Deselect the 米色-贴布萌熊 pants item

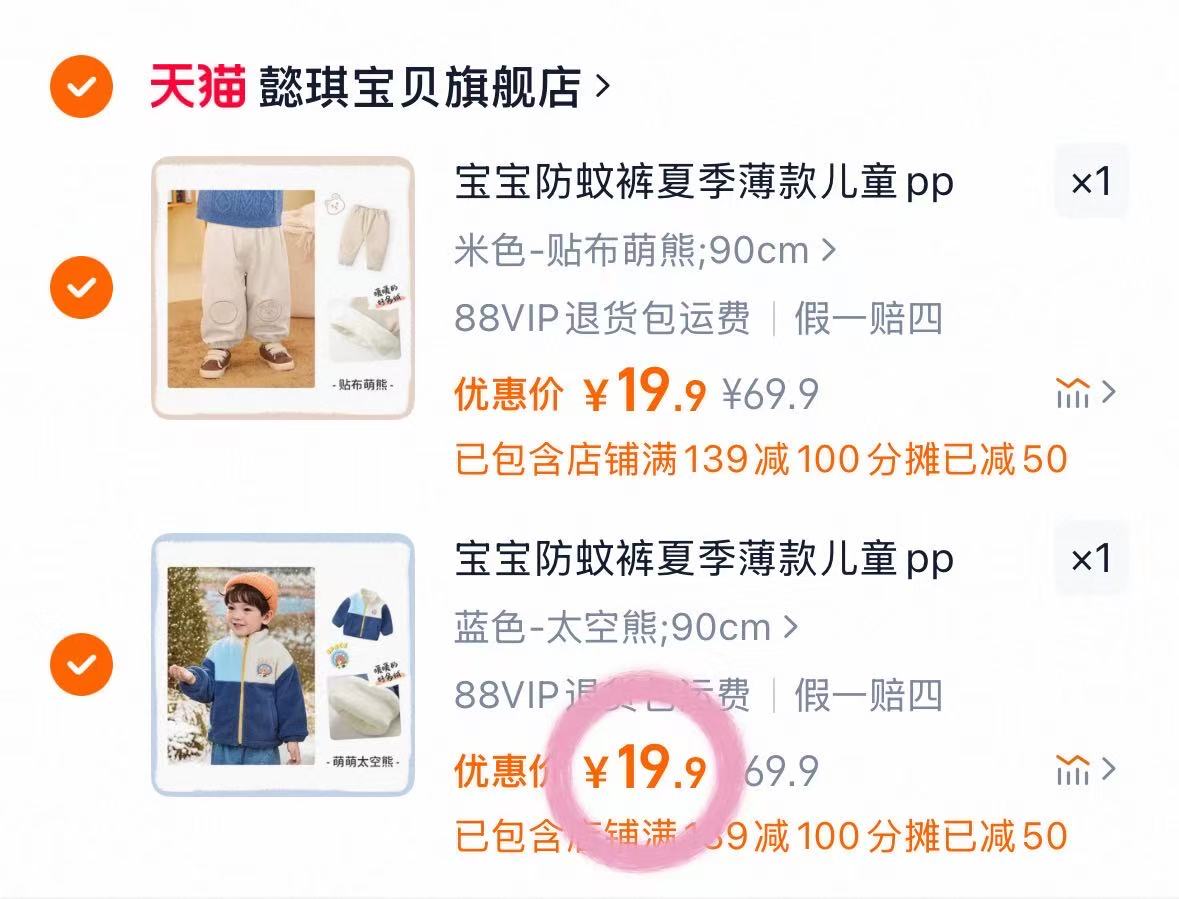click(82, 288)
